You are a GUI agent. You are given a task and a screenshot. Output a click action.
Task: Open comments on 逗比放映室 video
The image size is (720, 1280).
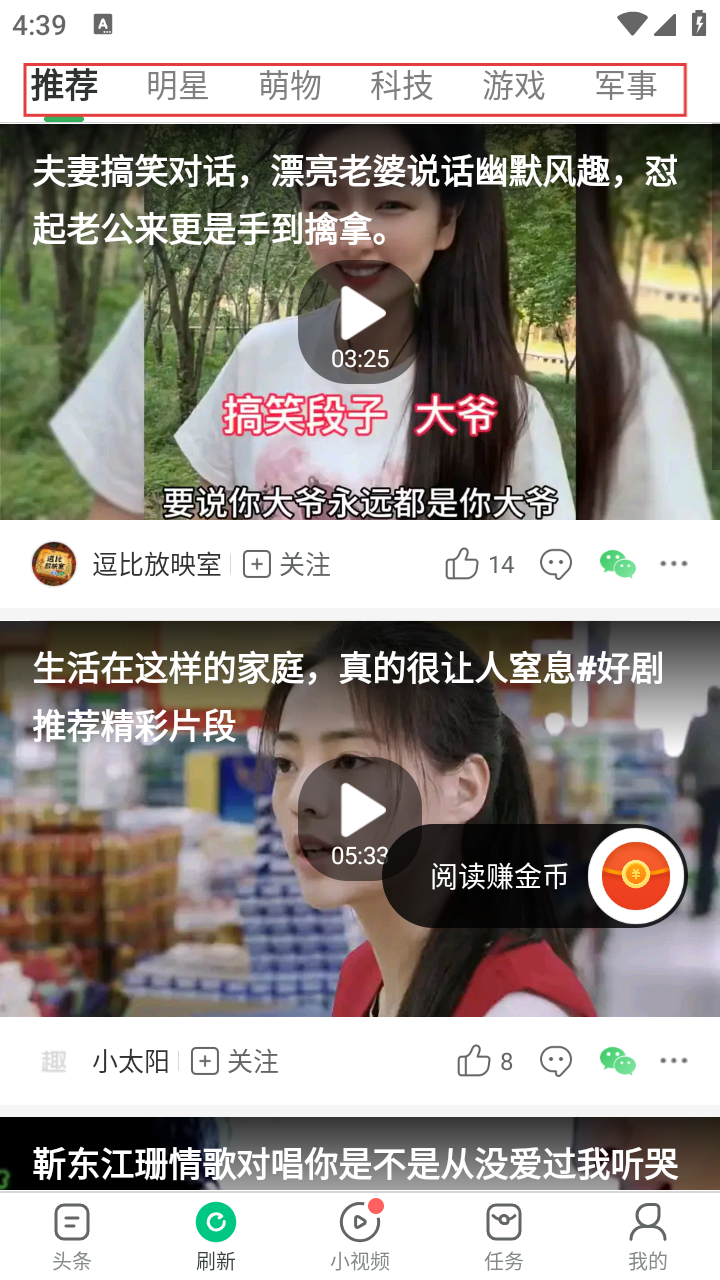pos(555,565)
